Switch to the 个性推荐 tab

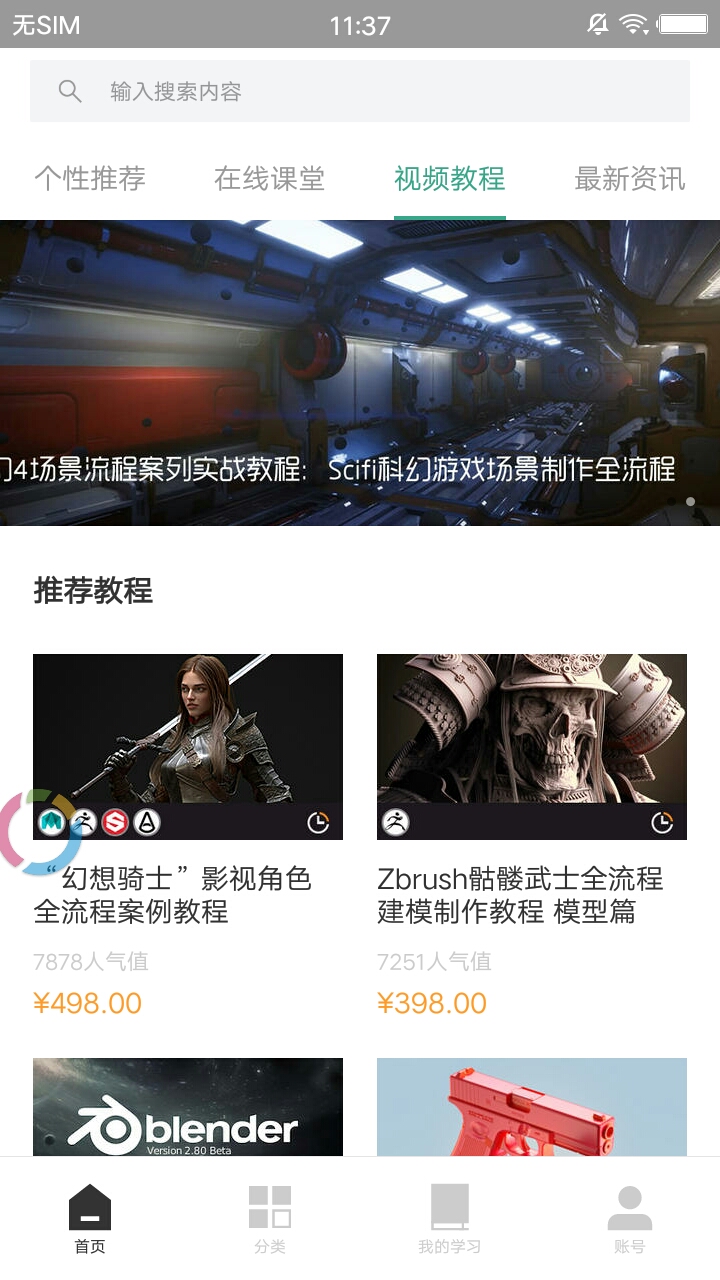pos(90,179)
